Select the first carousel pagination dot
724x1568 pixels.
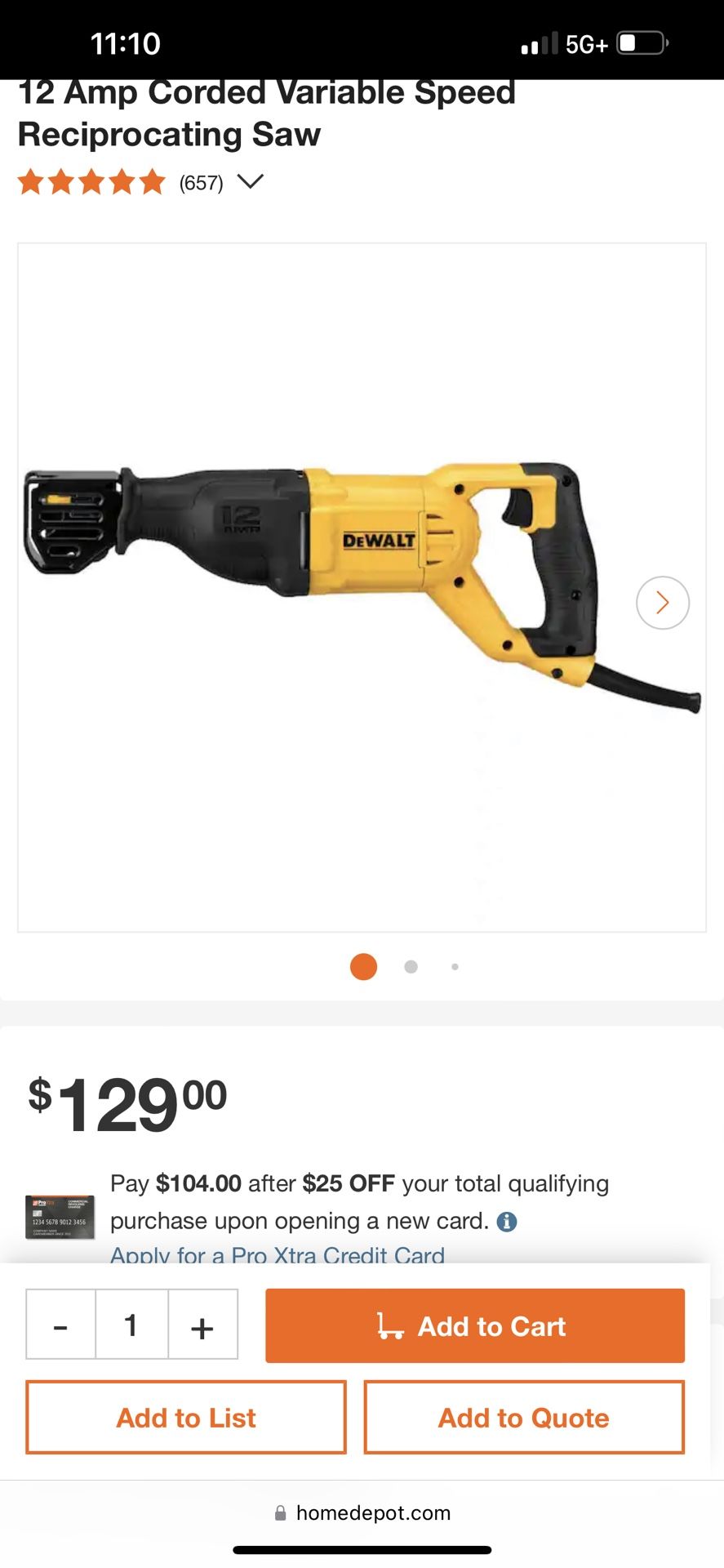(363, 966)
